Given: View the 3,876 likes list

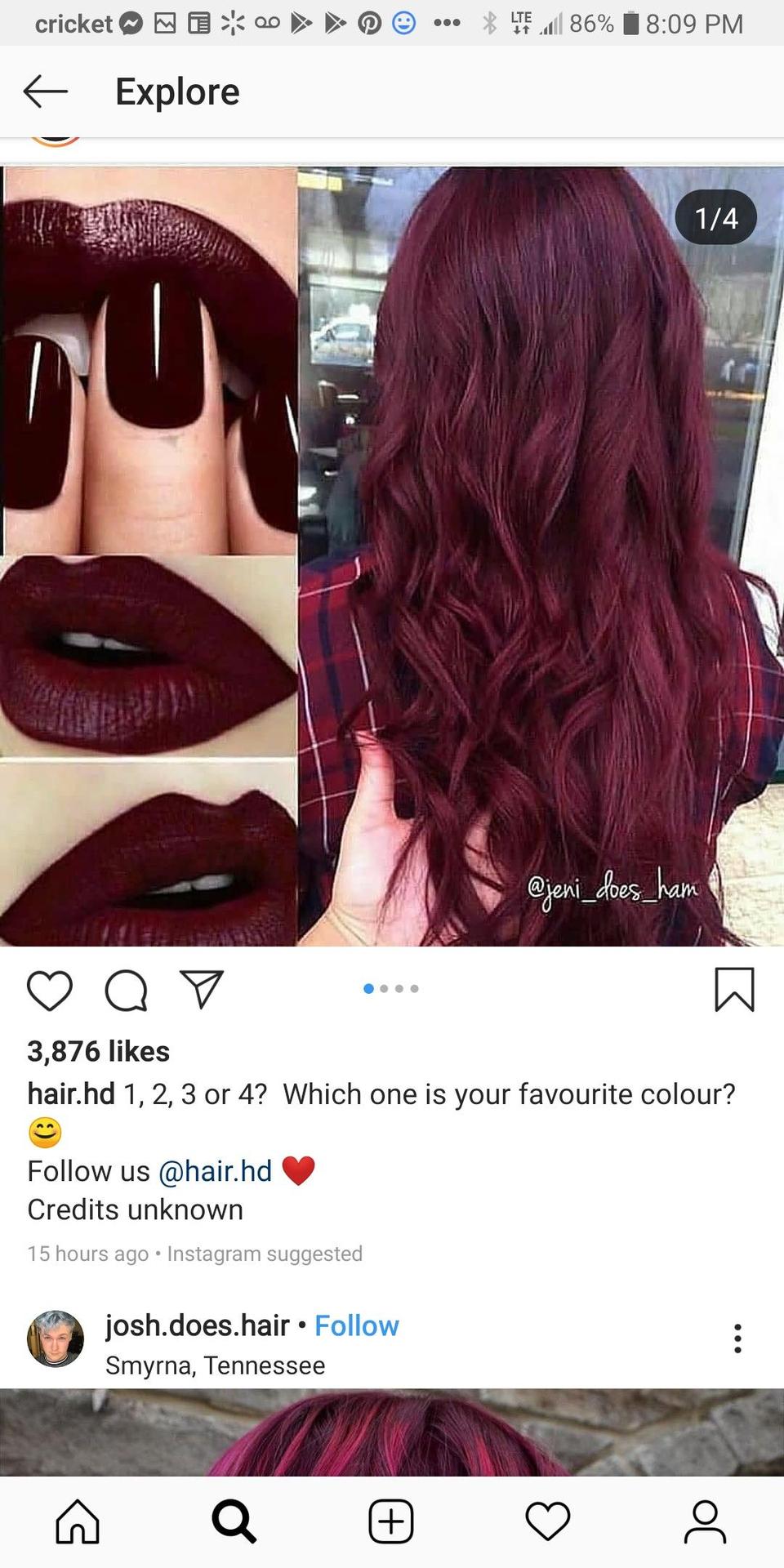Looking at the screenshot, I should [x=98, y=1051].
